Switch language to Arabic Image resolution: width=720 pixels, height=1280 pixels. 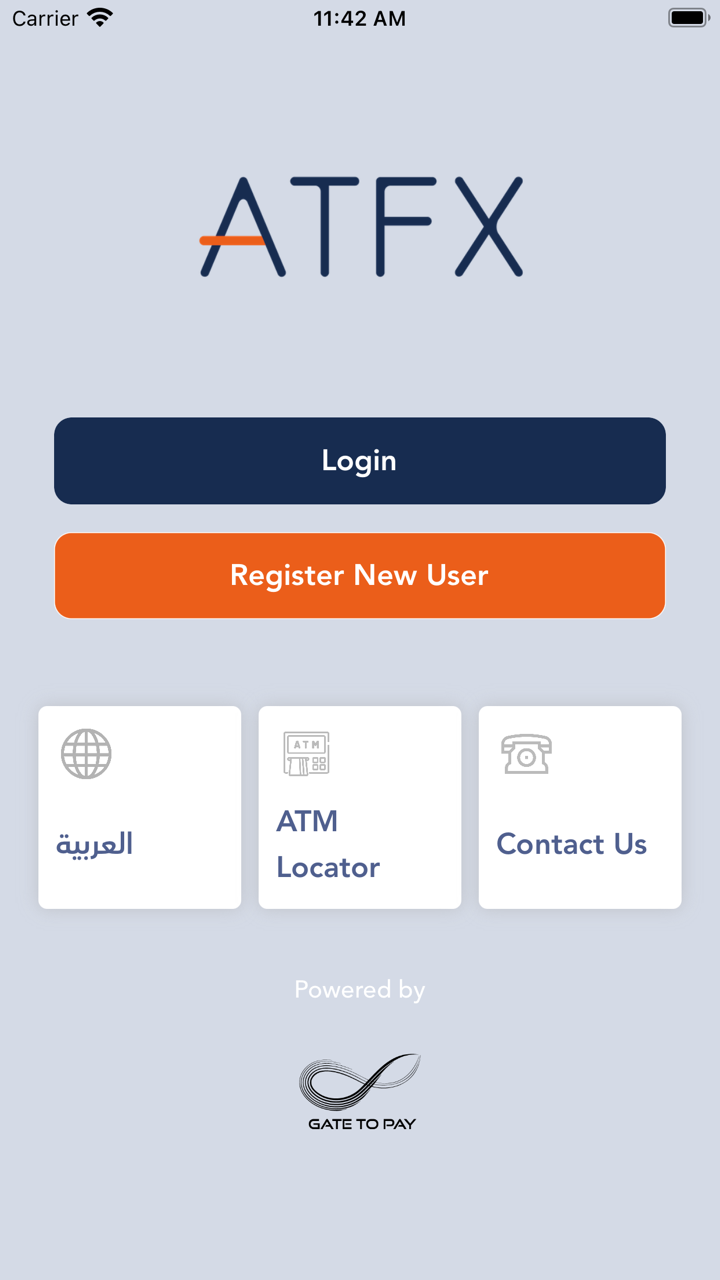click(x=140, y=808)
